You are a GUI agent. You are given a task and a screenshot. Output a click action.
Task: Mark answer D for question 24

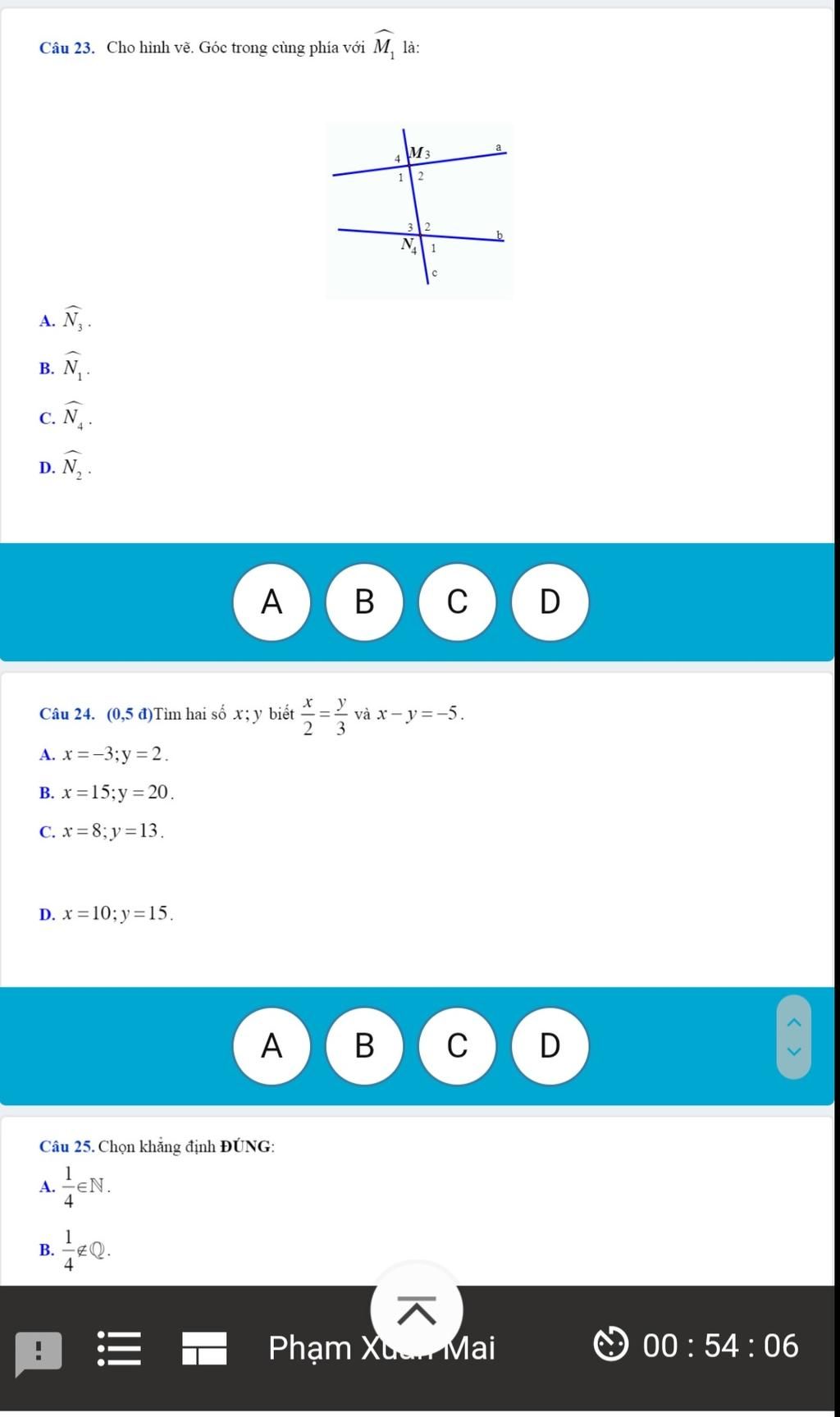pos(550,1045)
